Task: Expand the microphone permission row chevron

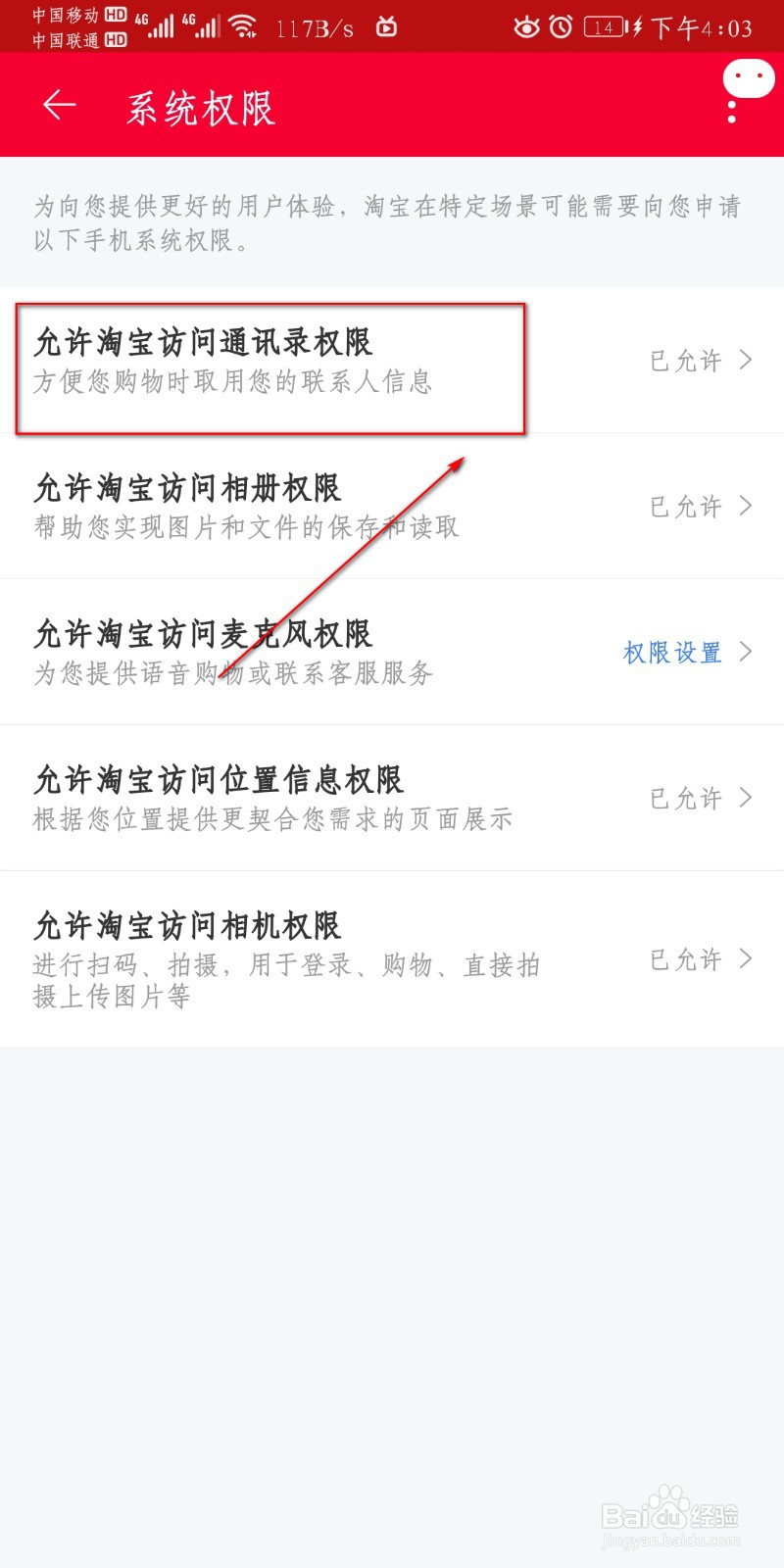Action: pos(744,652)
